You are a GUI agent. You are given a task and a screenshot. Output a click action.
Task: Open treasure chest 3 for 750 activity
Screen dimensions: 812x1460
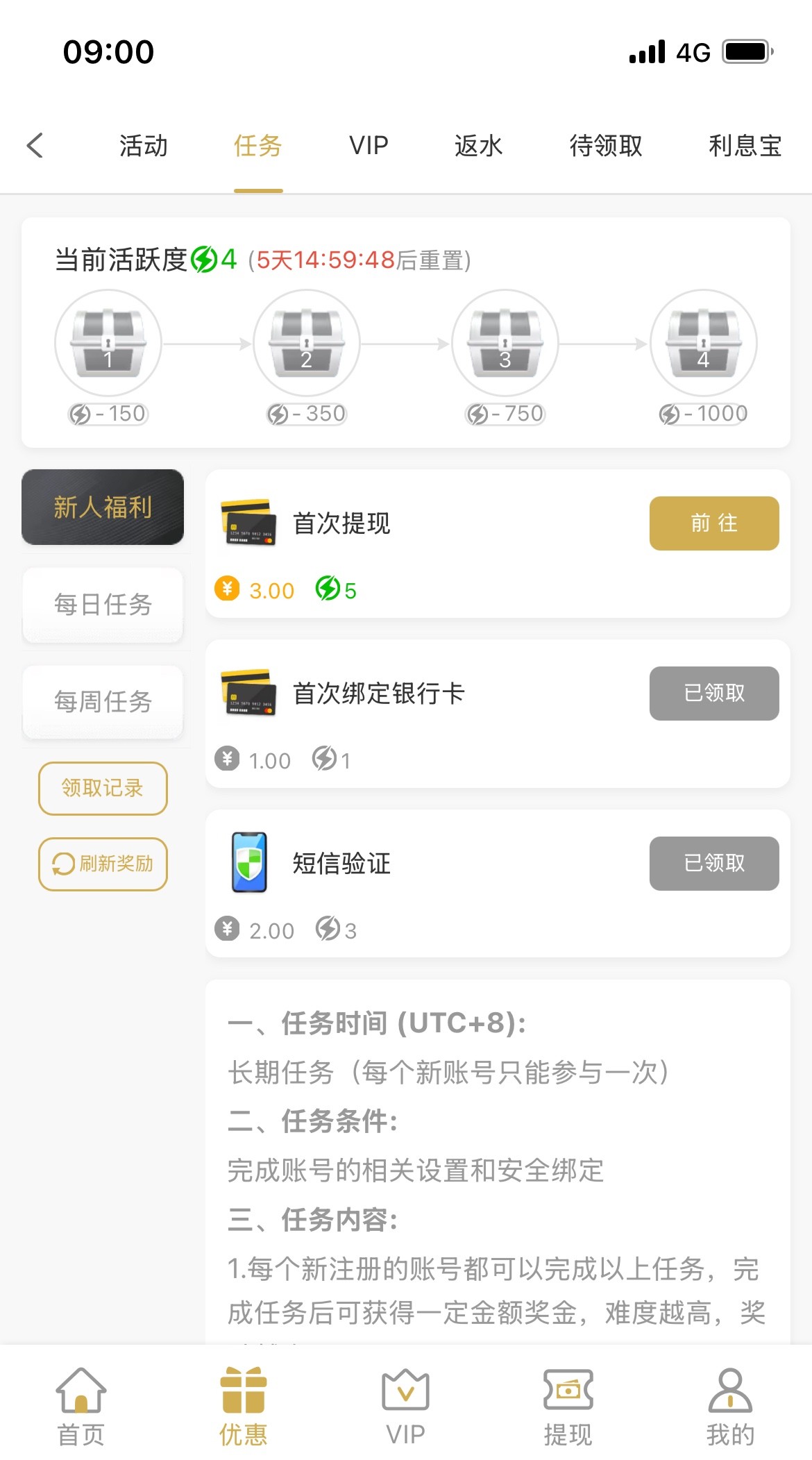tap(505, 343)
